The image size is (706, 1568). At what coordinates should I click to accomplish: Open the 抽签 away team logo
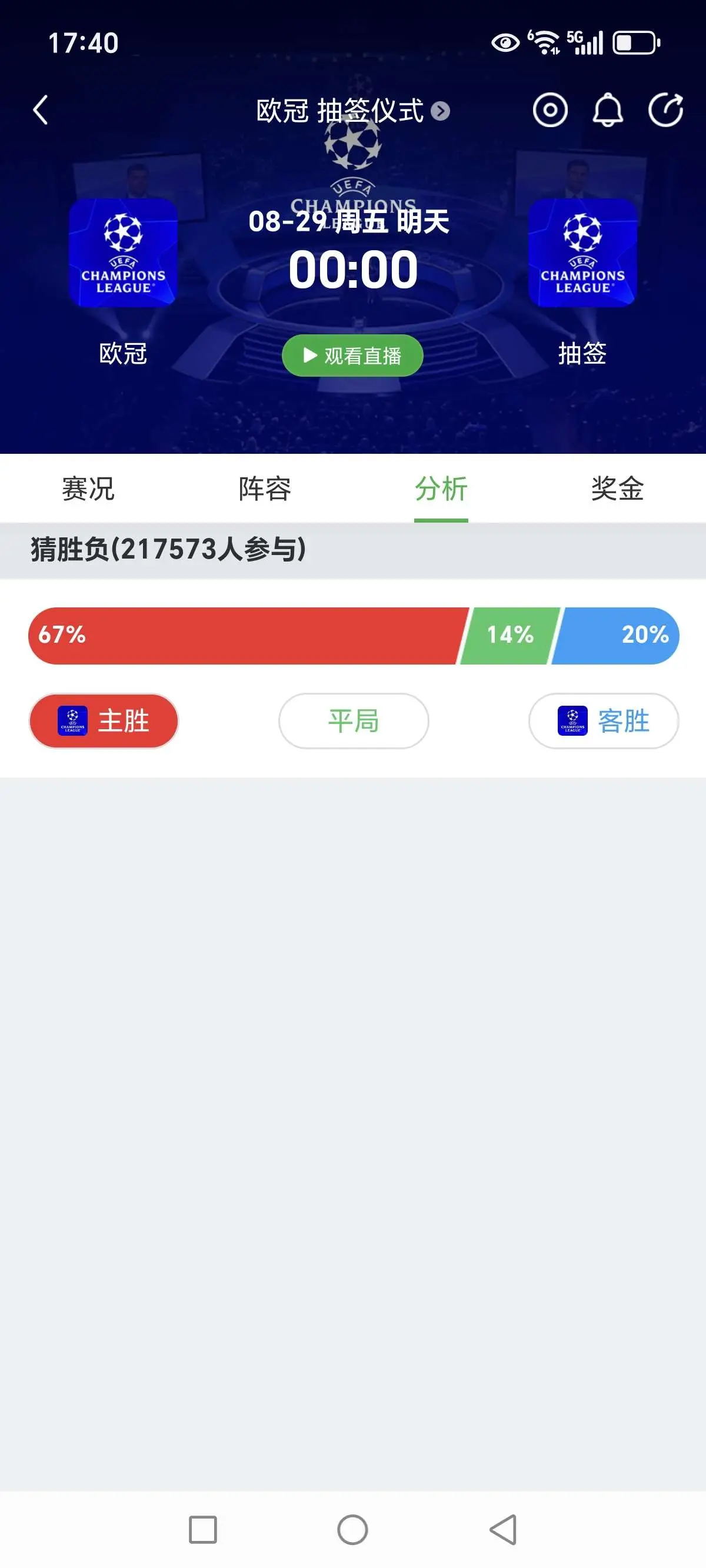tap(582, 253)
